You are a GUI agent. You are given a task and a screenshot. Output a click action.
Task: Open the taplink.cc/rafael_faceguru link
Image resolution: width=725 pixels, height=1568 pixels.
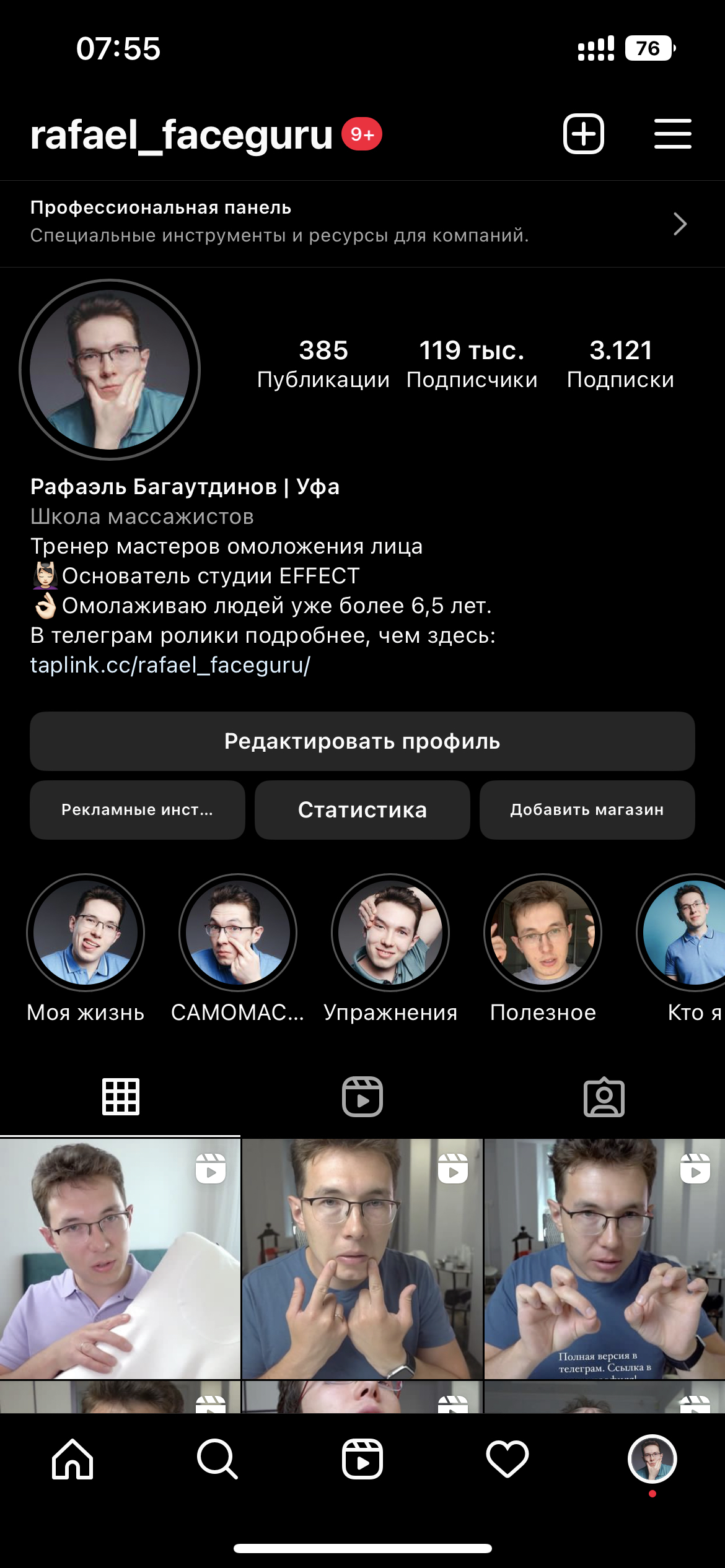tap(170, 665)
